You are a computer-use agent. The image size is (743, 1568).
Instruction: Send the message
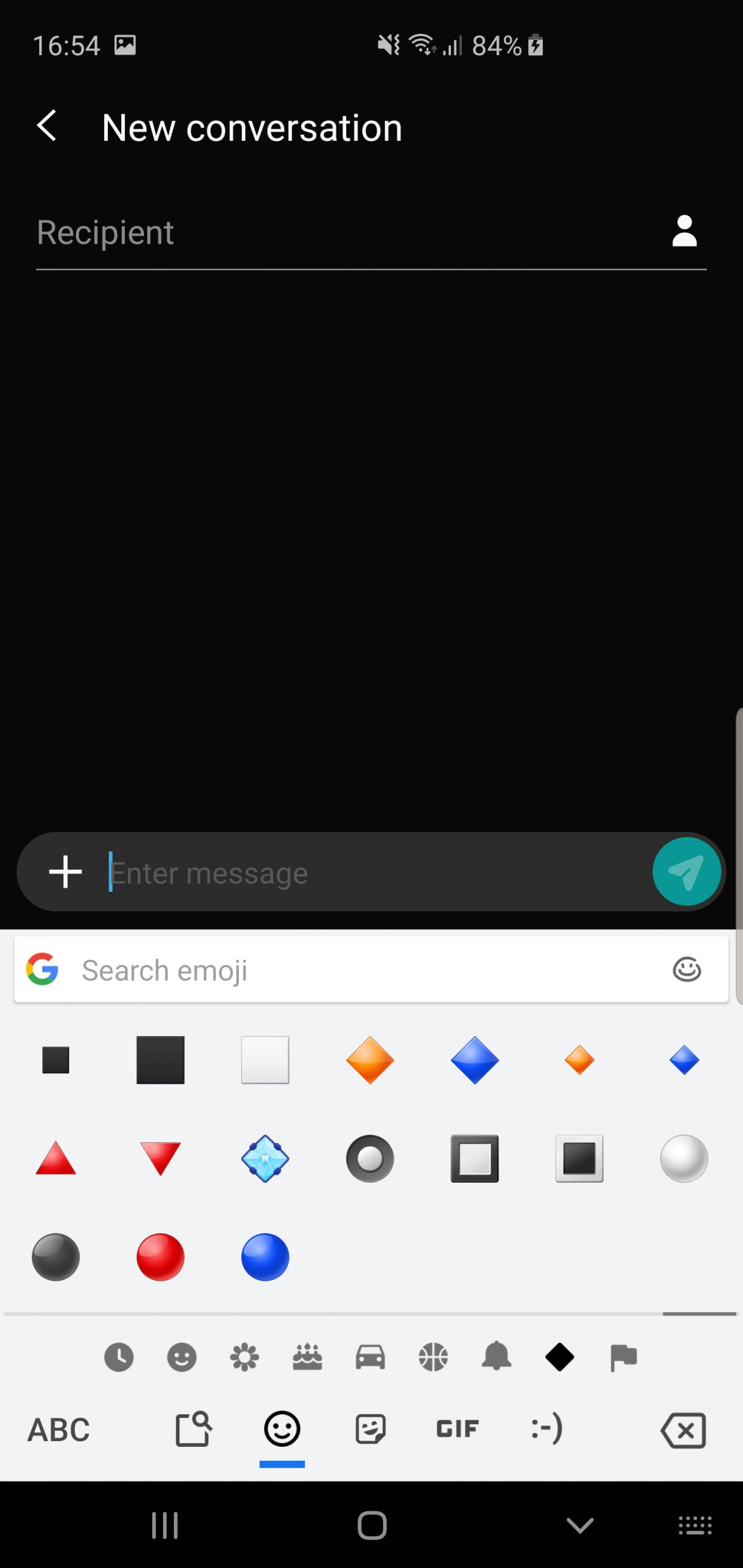coord(687,872)
